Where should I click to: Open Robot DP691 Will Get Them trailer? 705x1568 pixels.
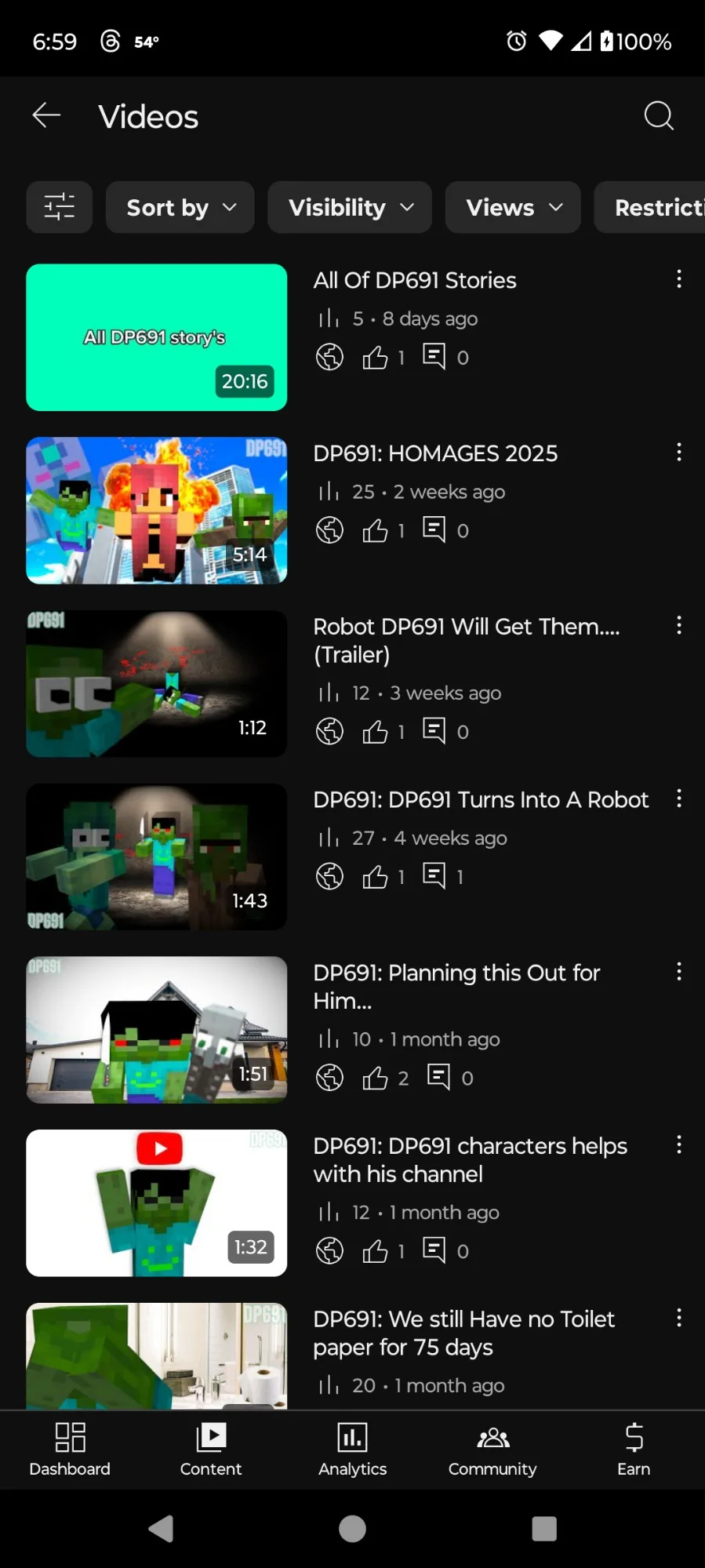467,640
